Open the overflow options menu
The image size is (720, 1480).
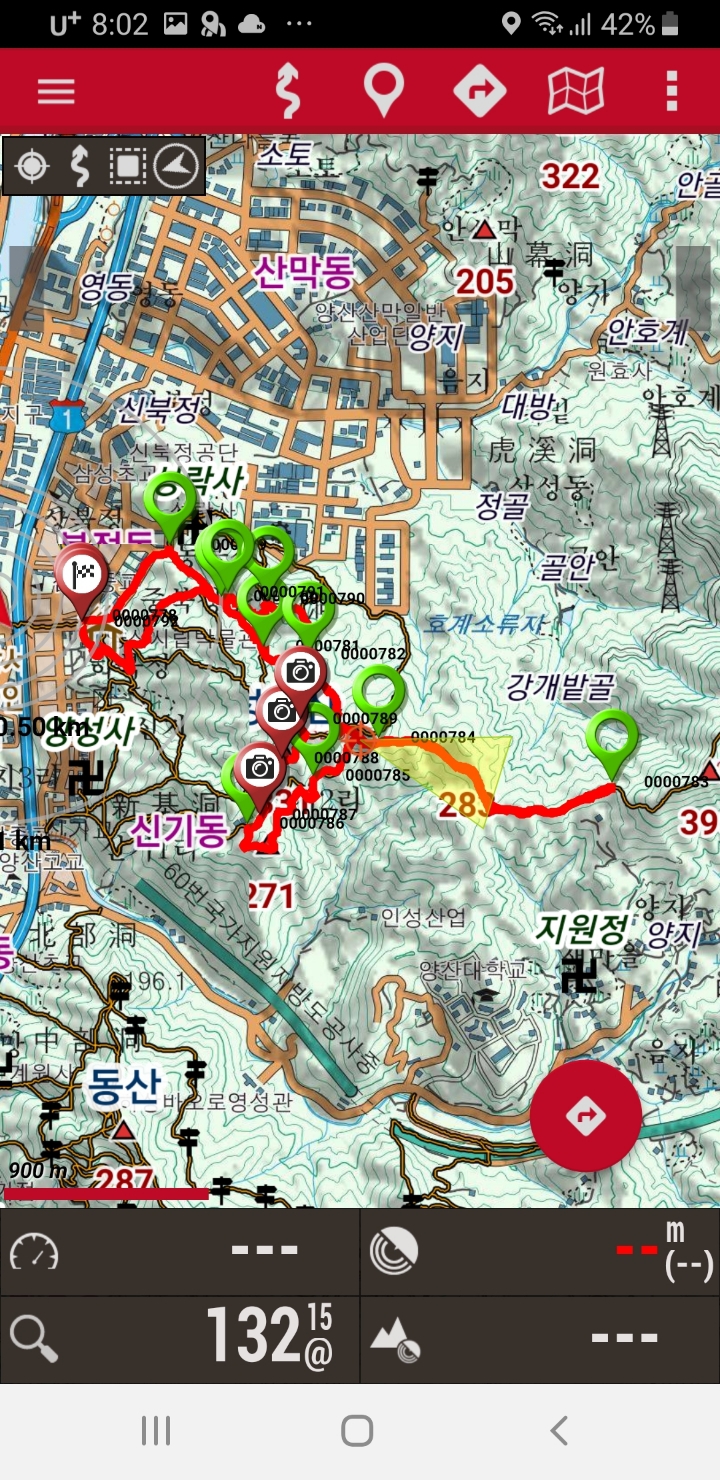(x=672, y=91)
